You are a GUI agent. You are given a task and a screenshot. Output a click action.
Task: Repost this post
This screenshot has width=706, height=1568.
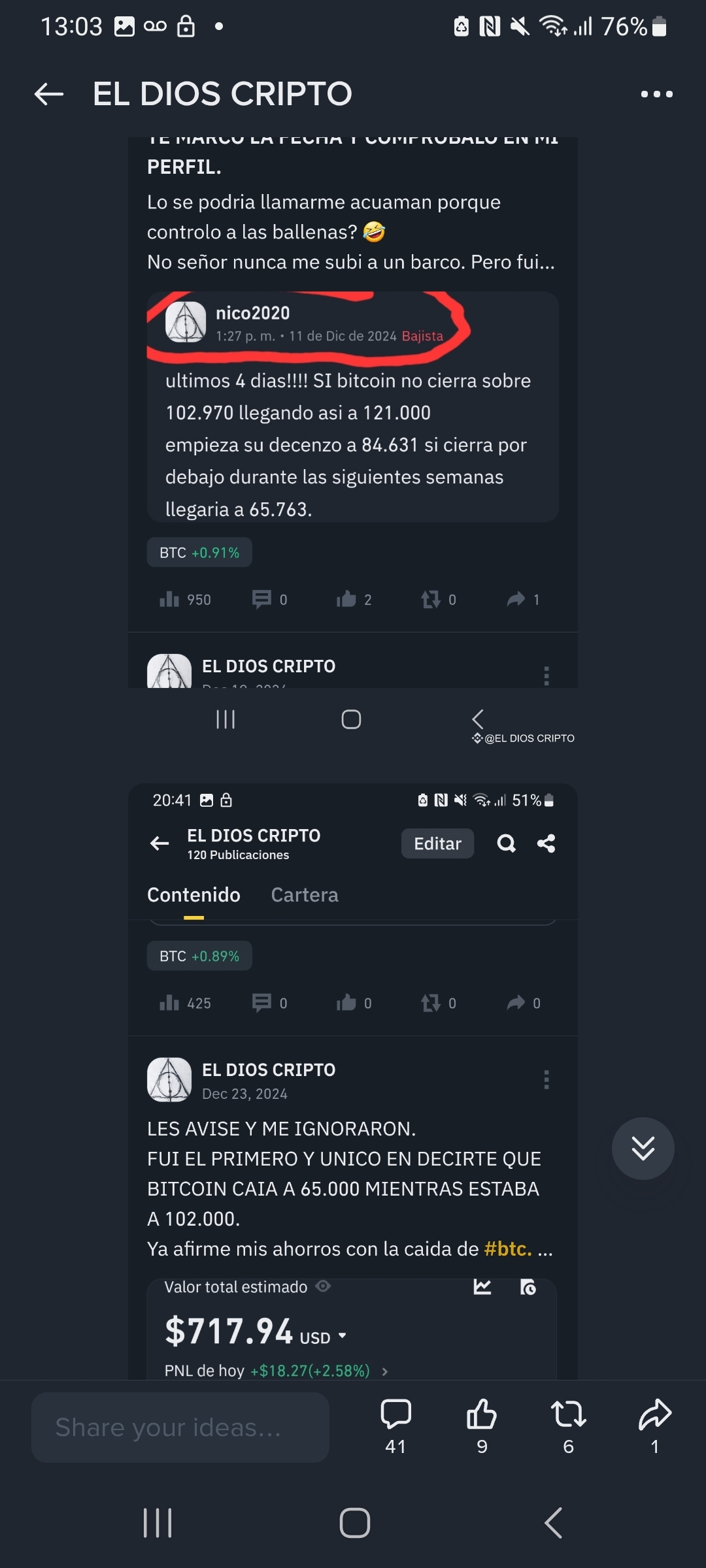[x=568, y=1424]
